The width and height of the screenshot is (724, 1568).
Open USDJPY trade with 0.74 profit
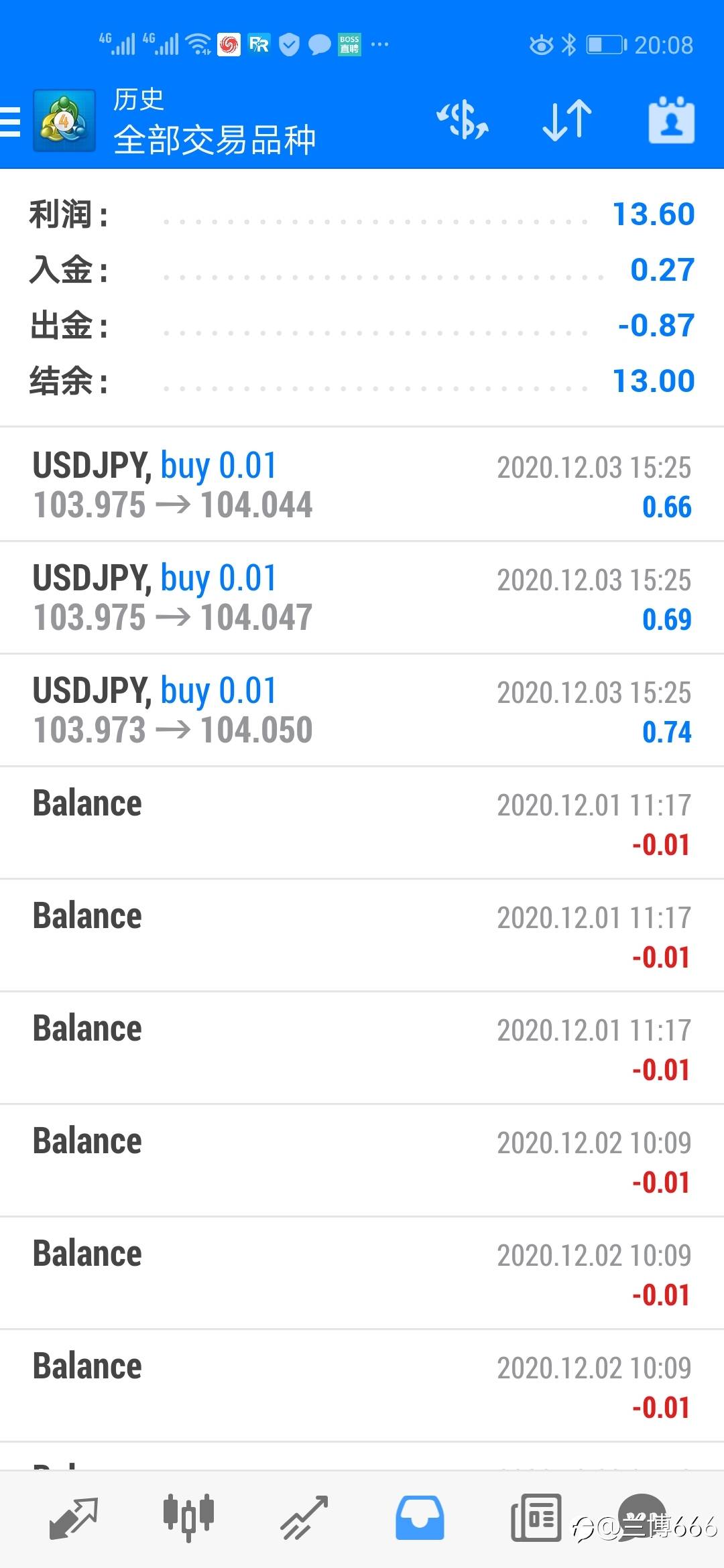362,710
